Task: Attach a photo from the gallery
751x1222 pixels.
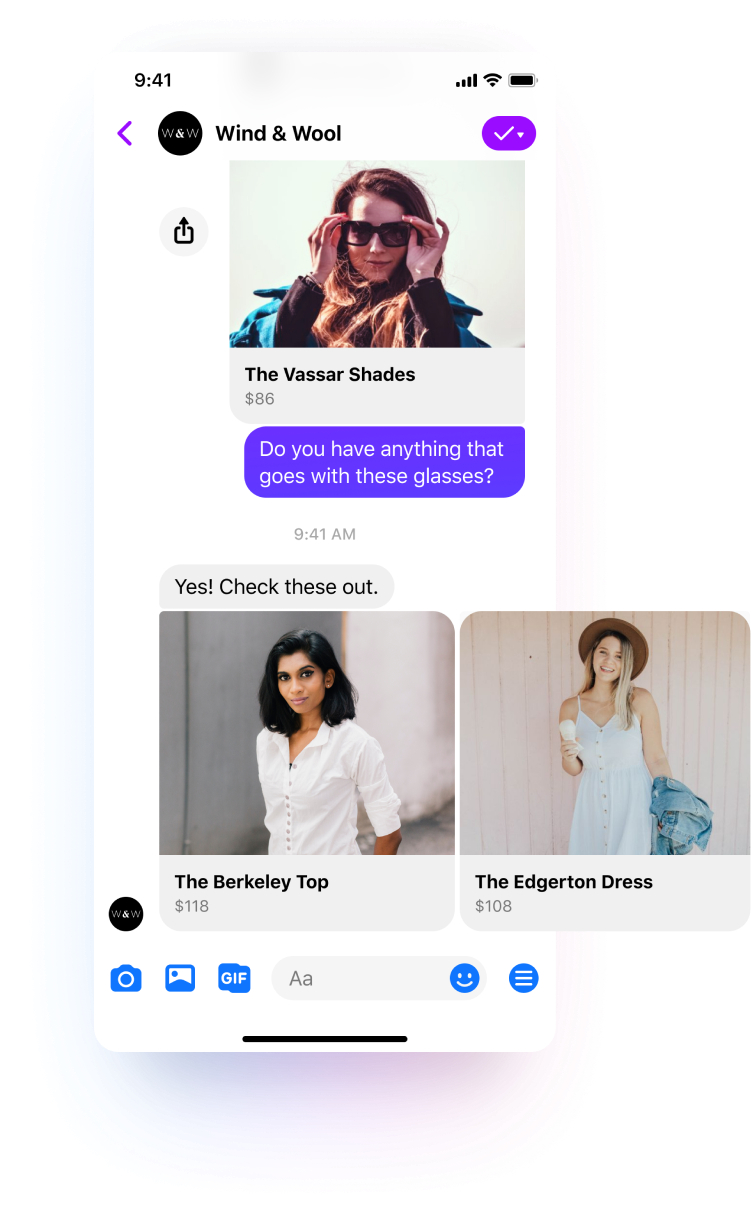Action: tap(180, 978)
